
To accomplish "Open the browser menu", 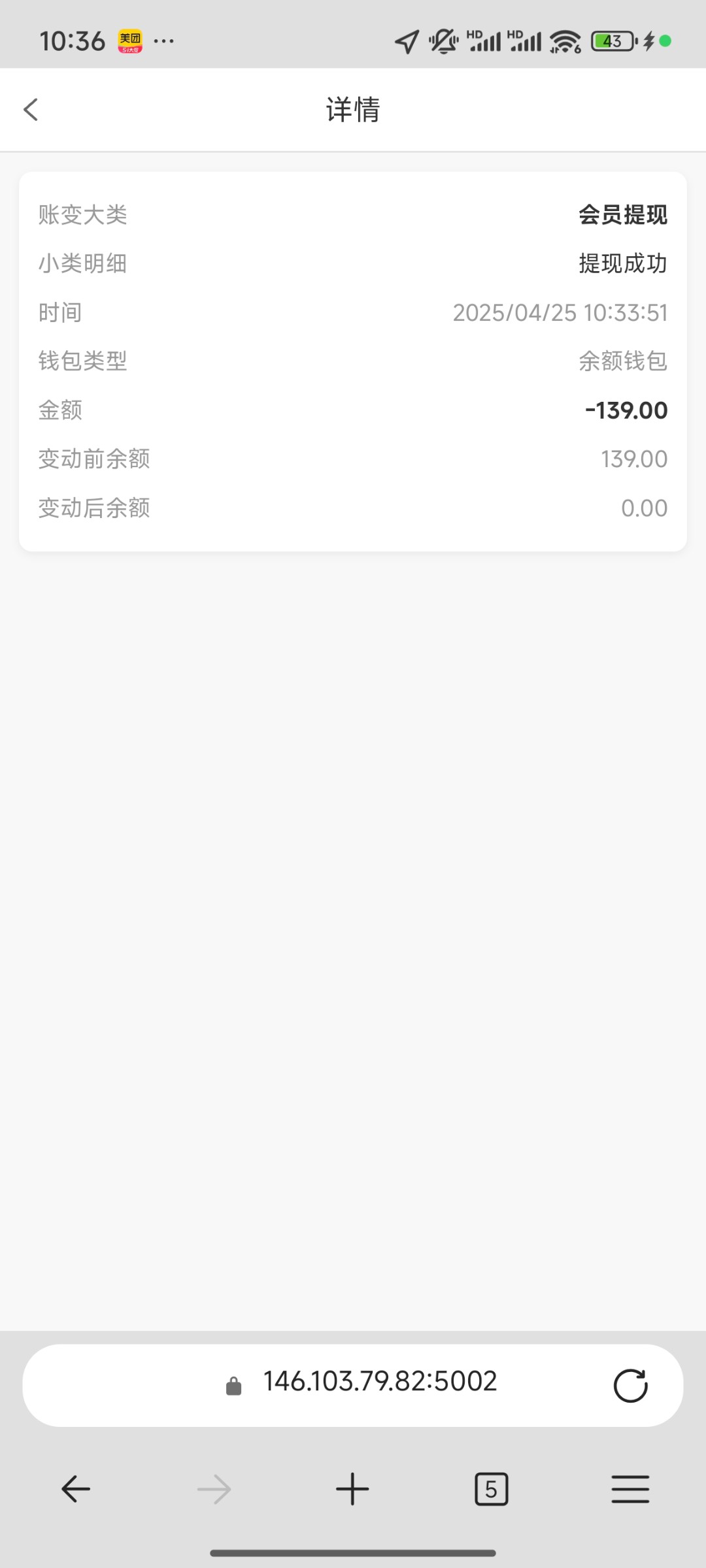I will [x=630, y=1489].
